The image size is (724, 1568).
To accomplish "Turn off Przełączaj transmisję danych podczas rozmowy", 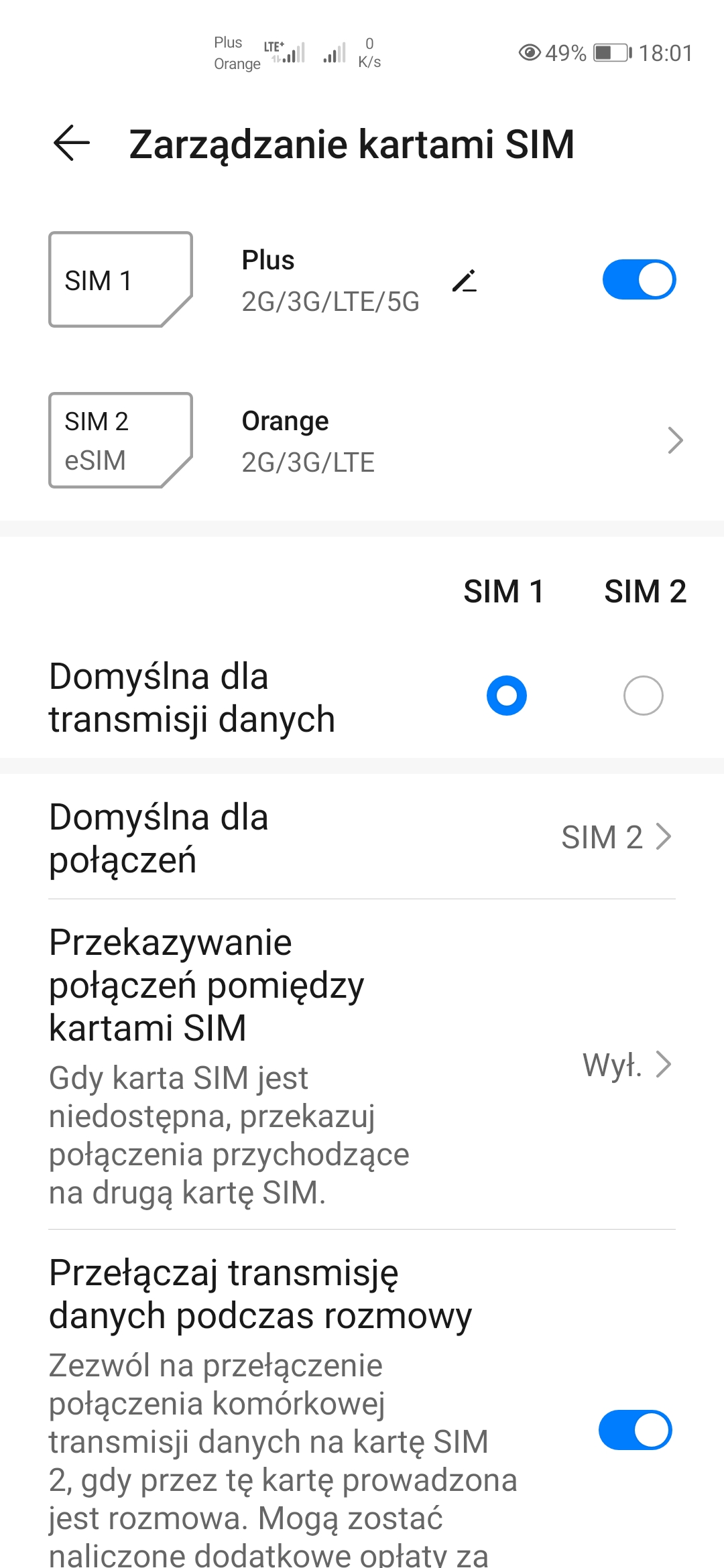I will 636,1430.
